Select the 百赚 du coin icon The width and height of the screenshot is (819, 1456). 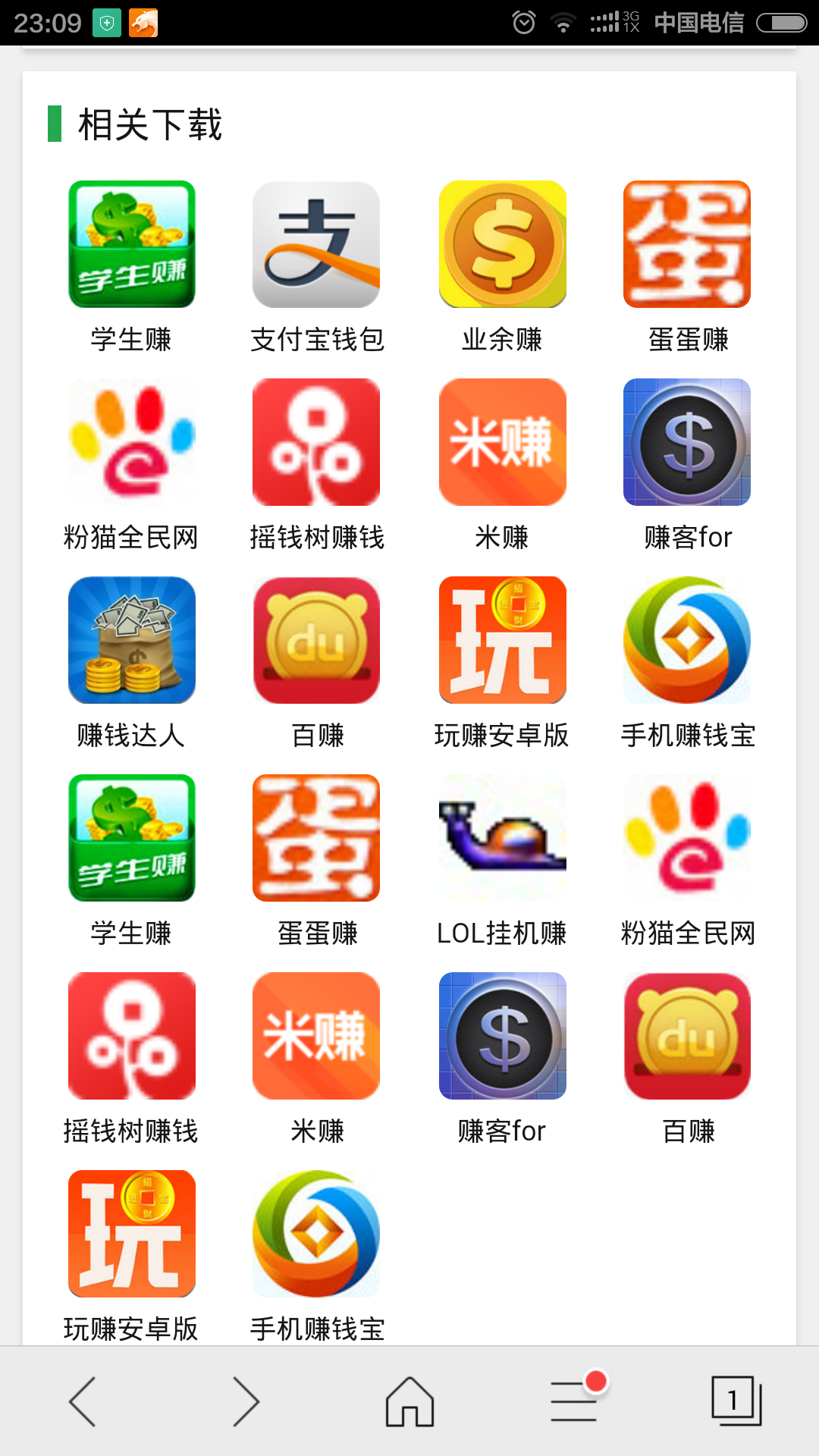tap(316, 639)
